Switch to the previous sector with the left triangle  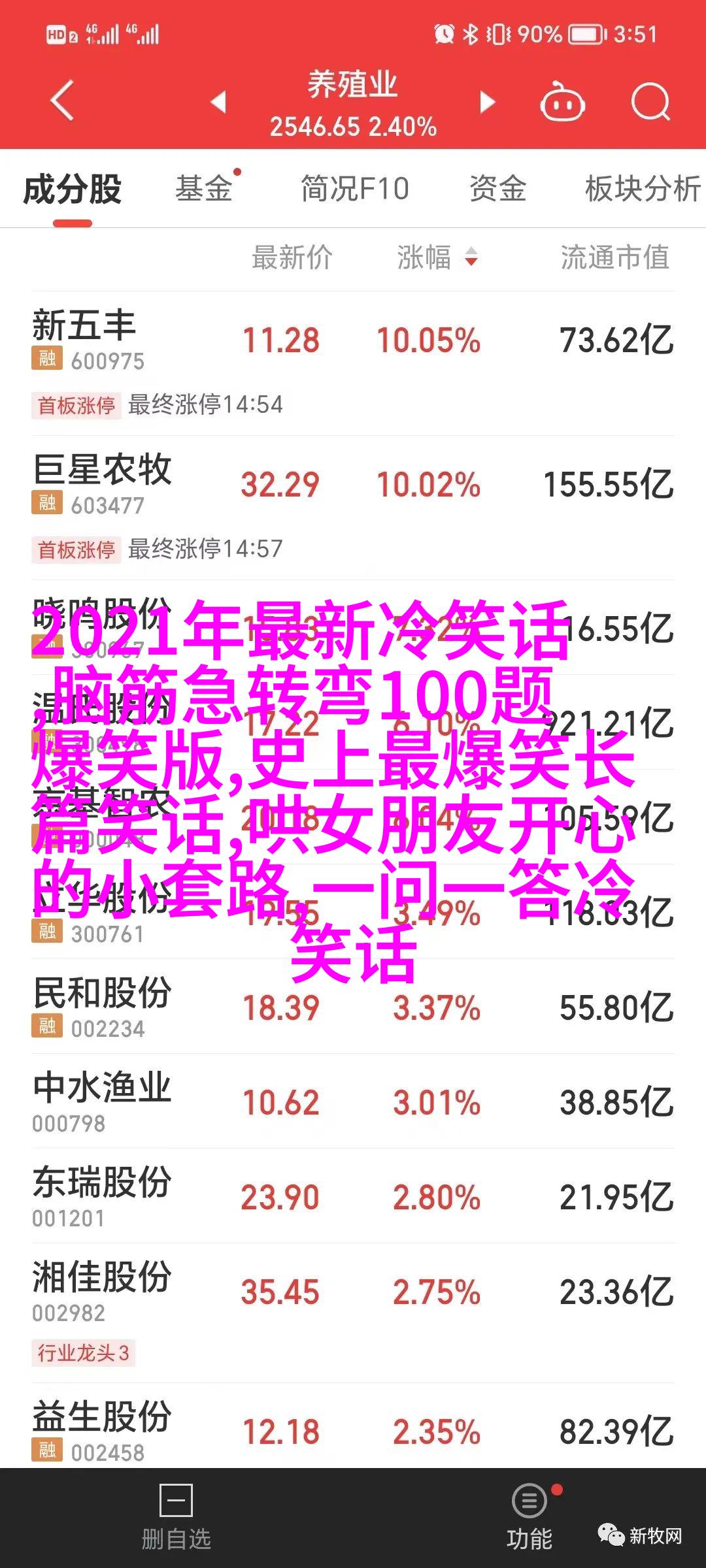coord(218,102)
